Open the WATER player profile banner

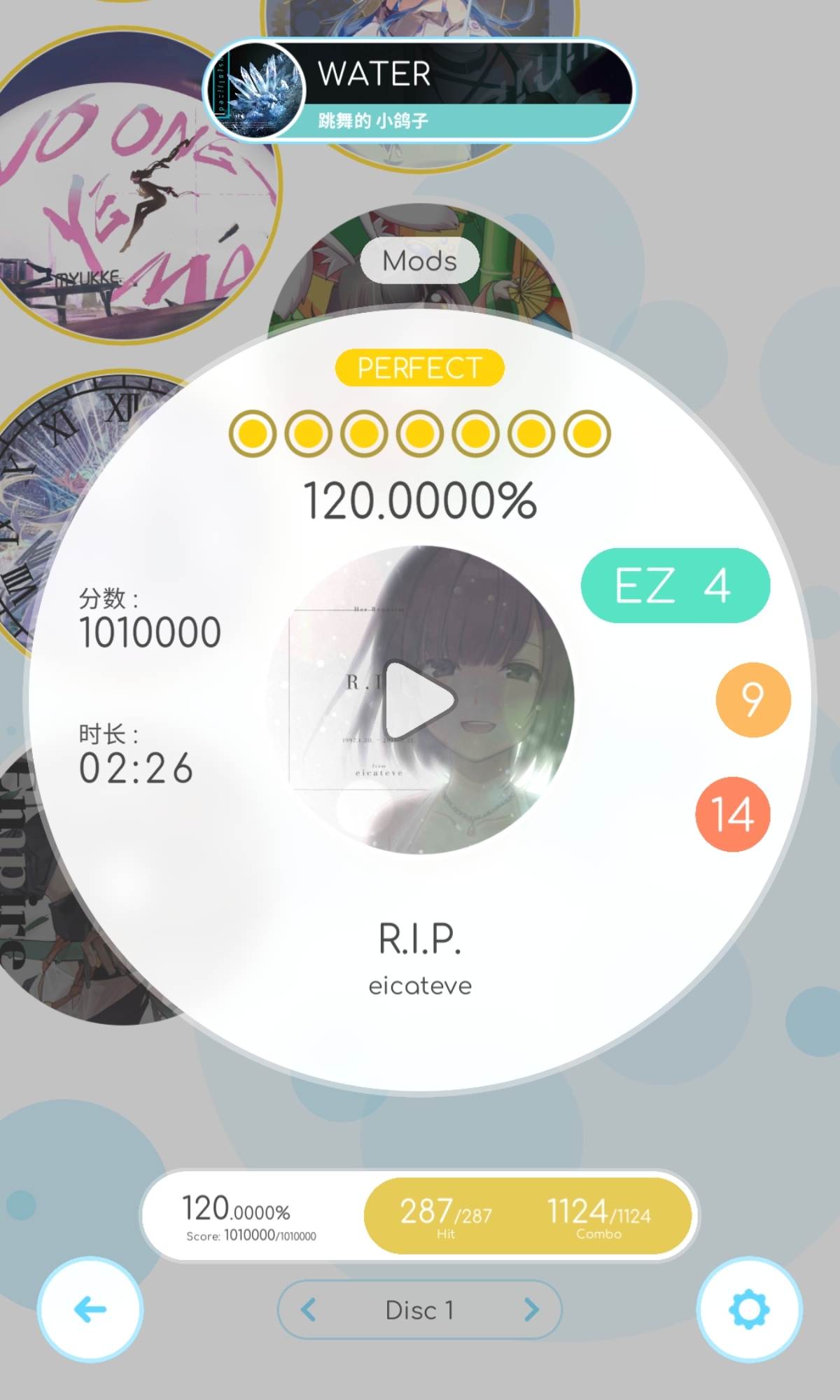point(420,90)
